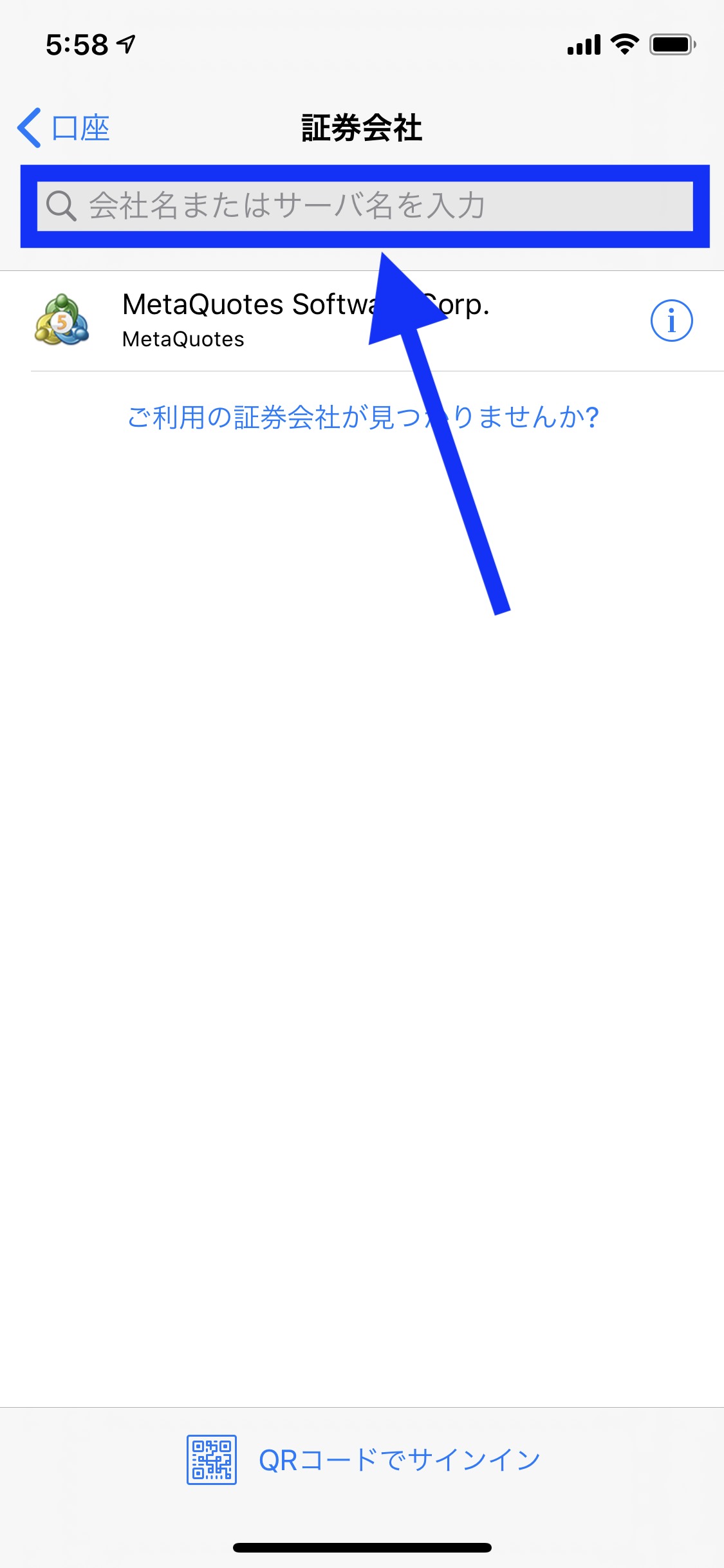Sign in with QRコードでサインイン
The image size is (724, 1568).
tap(363, 1460)
